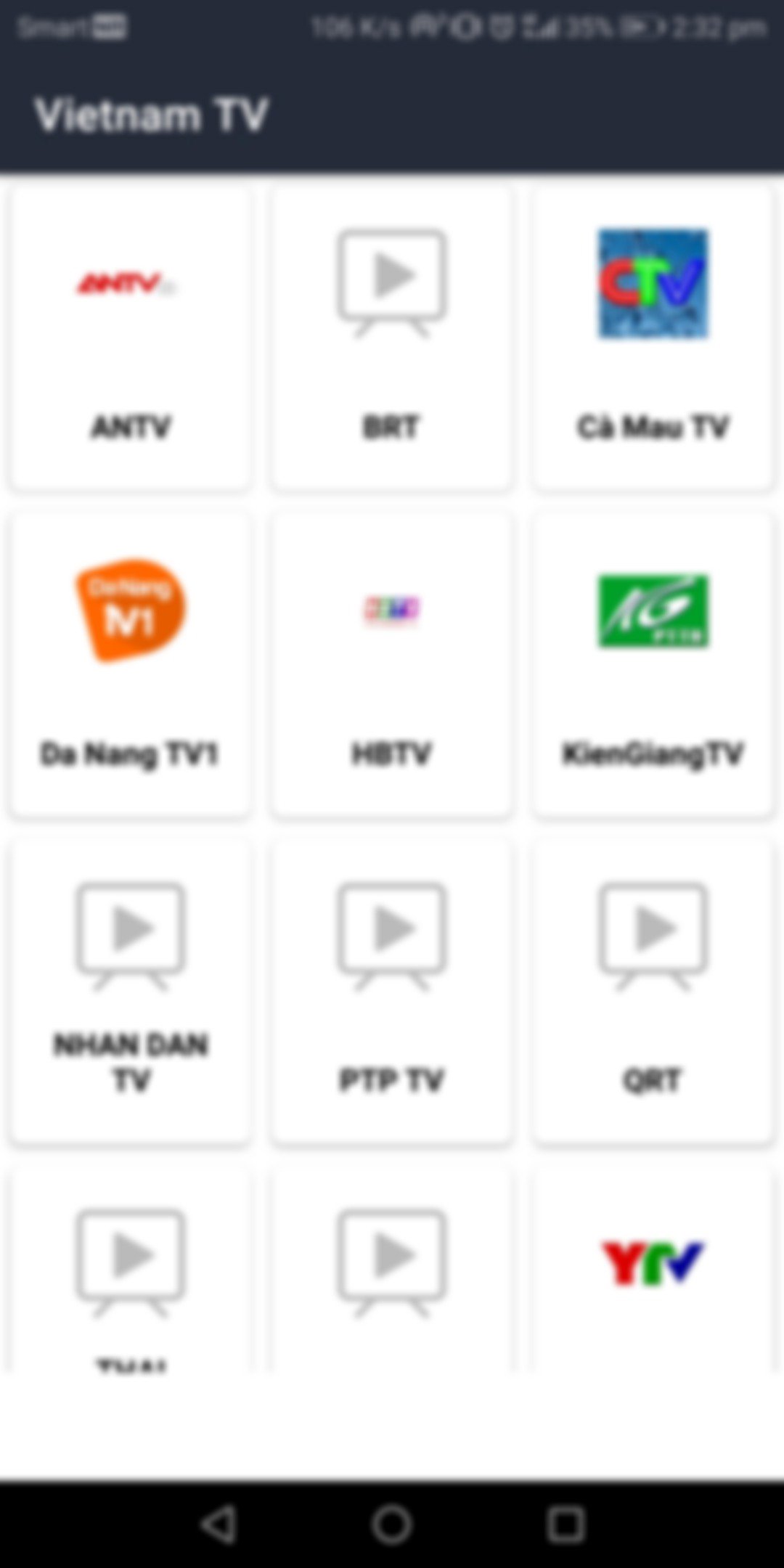Open the PTP TV channel
Viewport: 784px width, 1568px height.
(x=392, y=991)
